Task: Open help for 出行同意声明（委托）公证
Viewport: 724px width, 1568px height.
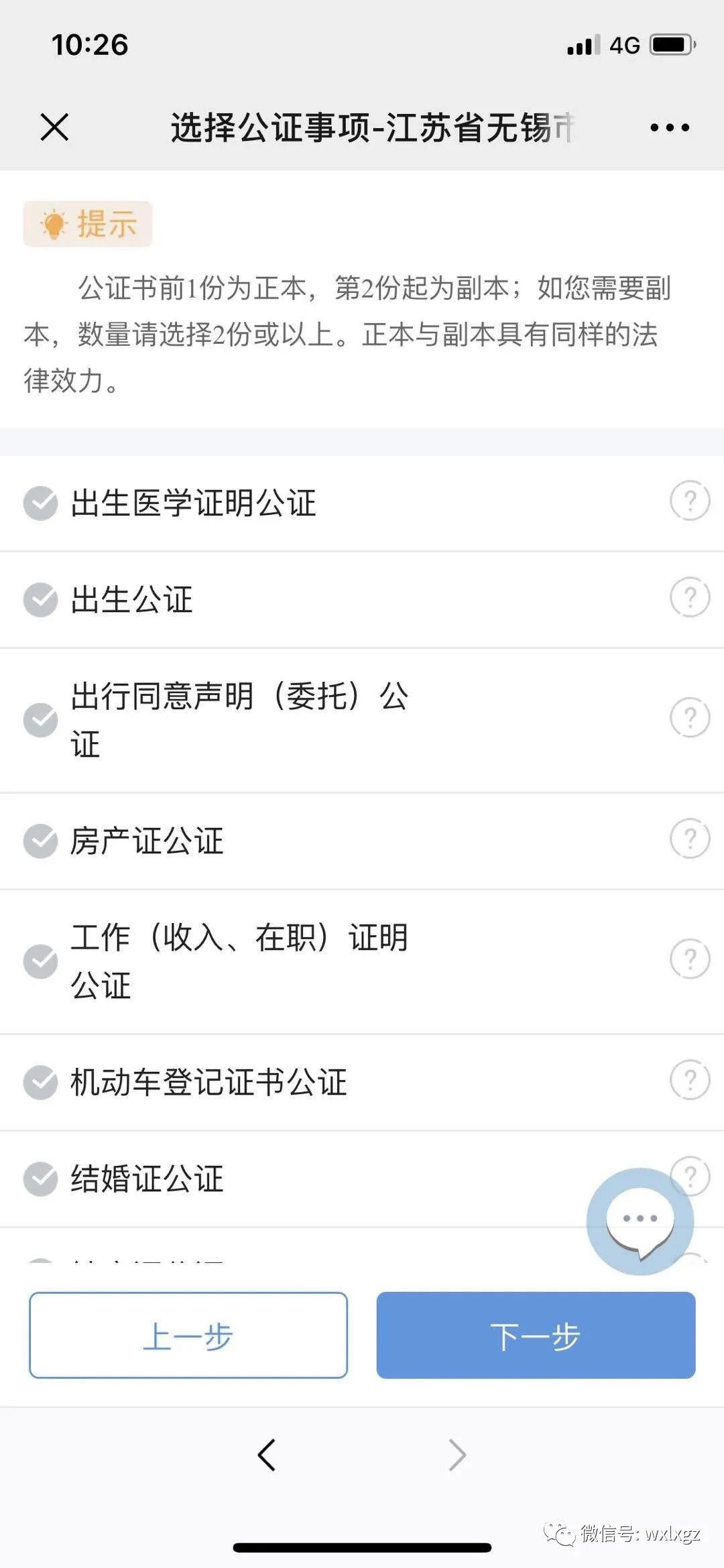Action: (x=690, y=718)
